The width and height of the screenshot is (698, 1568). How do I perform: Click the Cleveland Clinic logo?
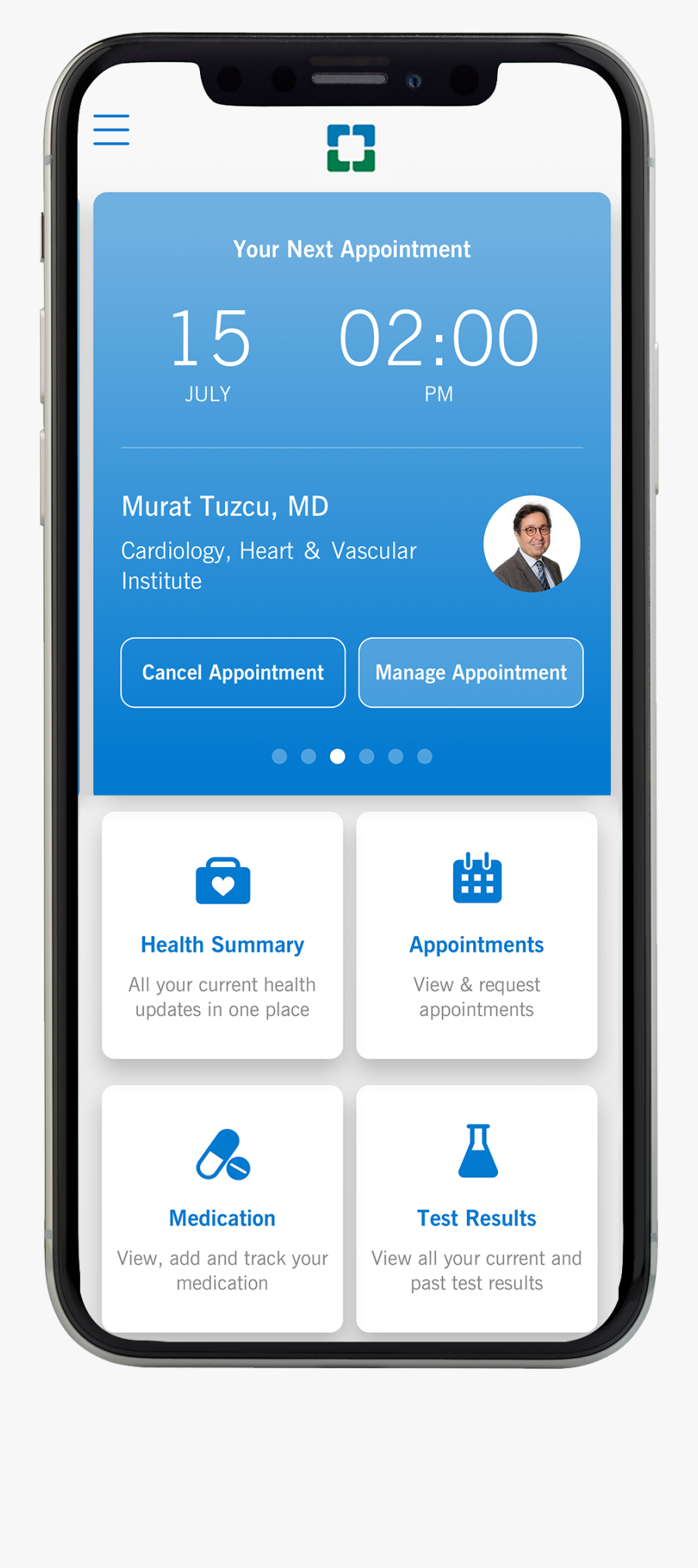click(351, 147)
